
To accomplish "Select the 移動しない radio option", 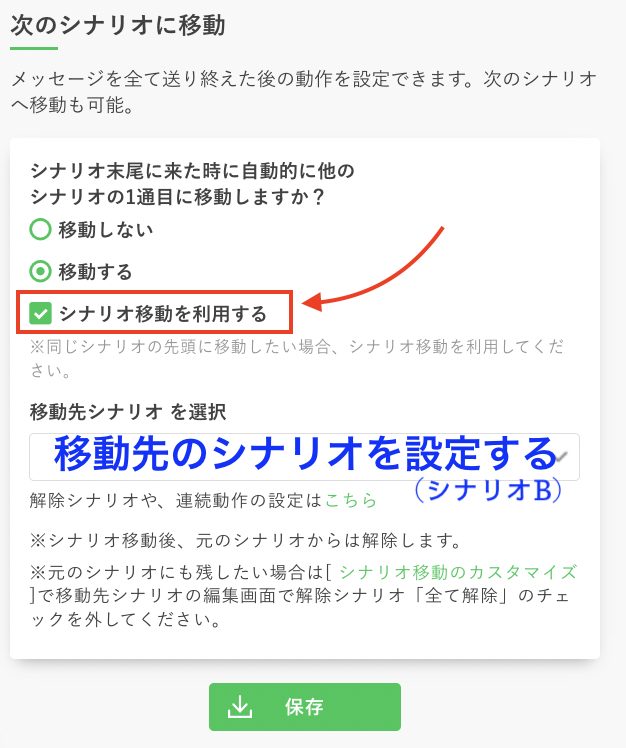I will [x=40, y=230].
